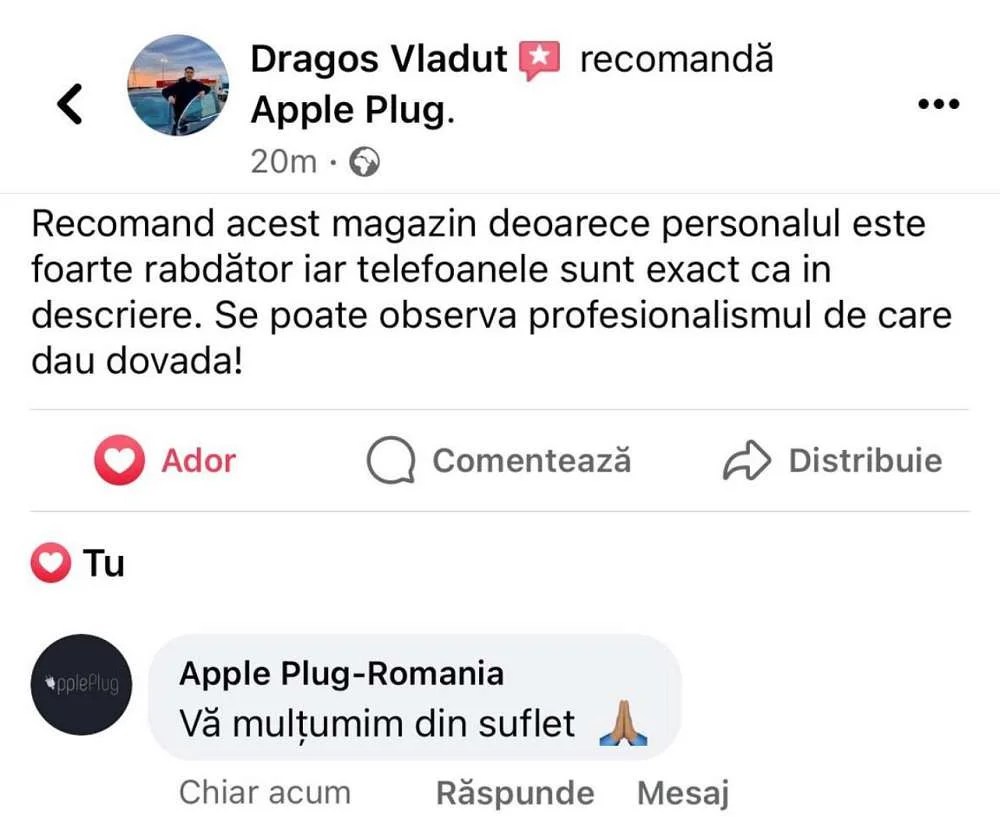Tap Comentează to write a comment

pos(500,461)
